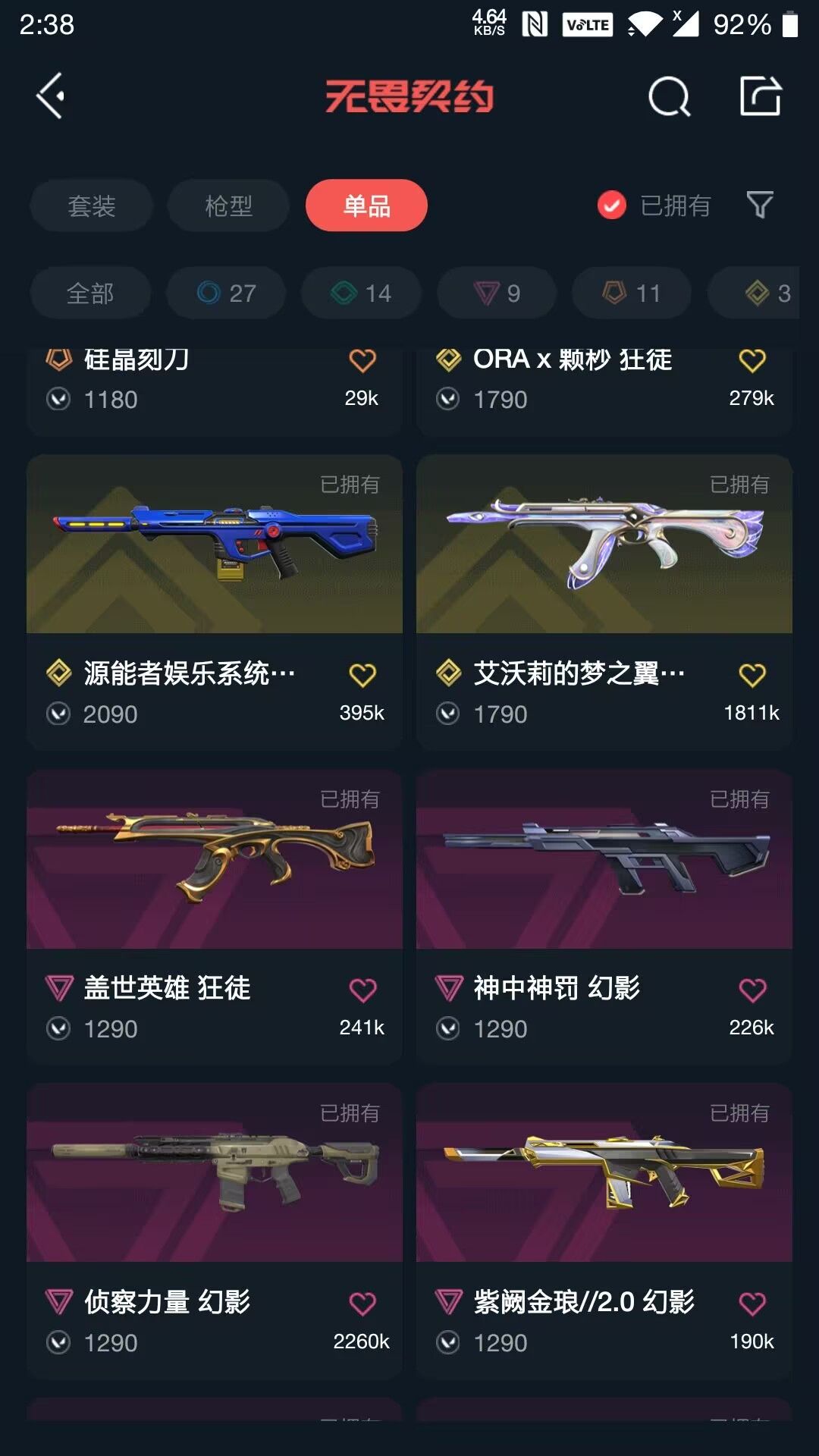Toggle the 已拥有 owned filter

point(655,206)
